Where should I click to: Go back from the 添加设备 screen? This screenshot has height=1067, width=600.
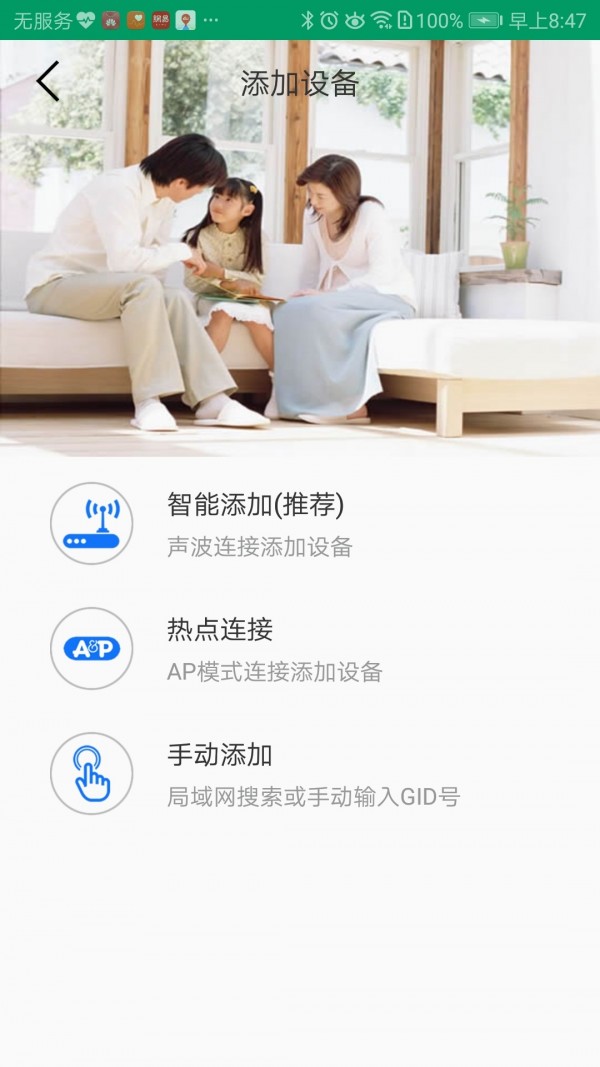pos(48,82)
